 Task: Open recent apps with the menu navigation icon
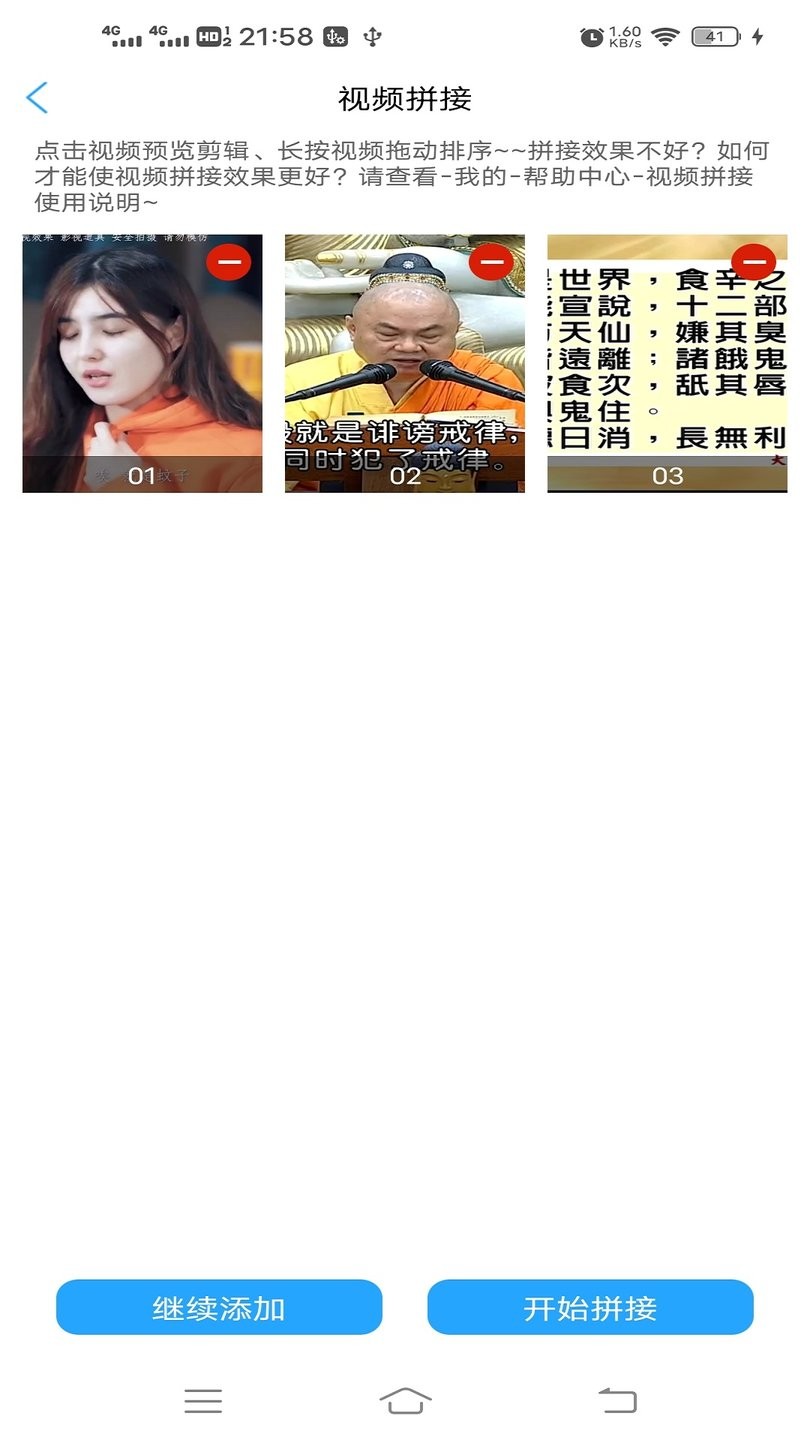pyautogui.click(x=202, y=1400)
